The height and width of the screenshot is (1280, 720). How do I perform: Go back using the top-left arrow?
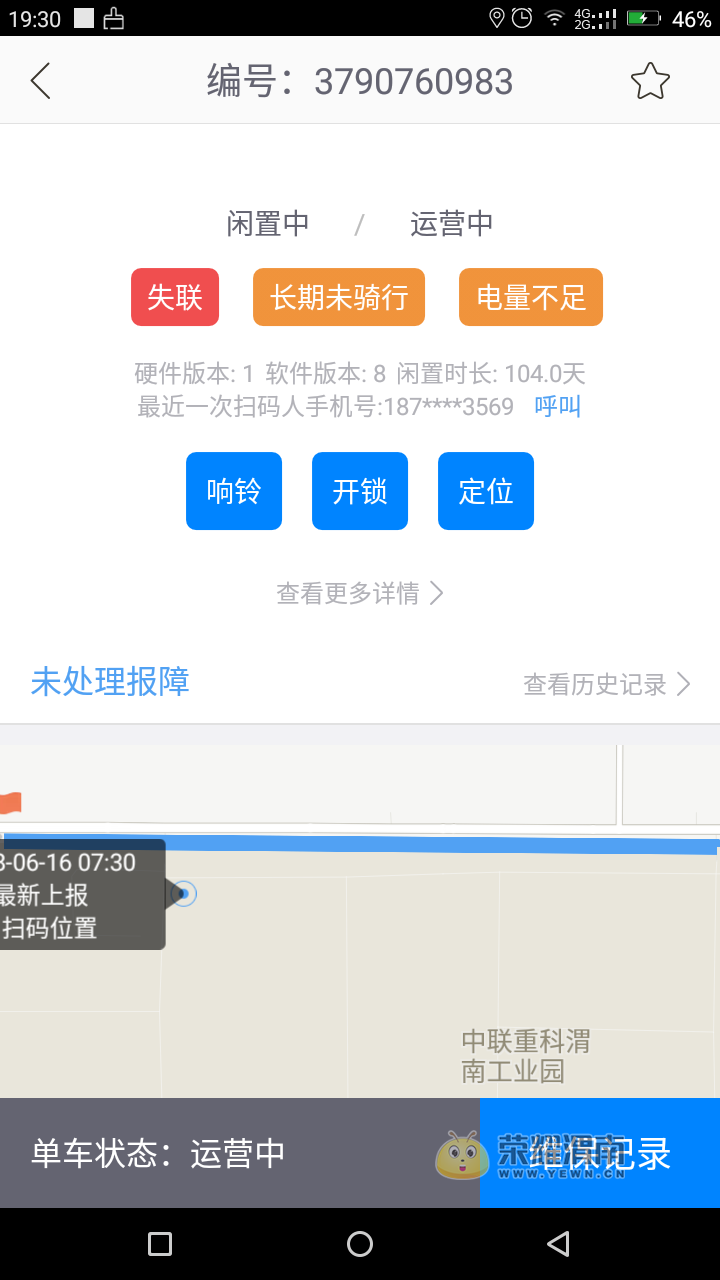(41, 81)
